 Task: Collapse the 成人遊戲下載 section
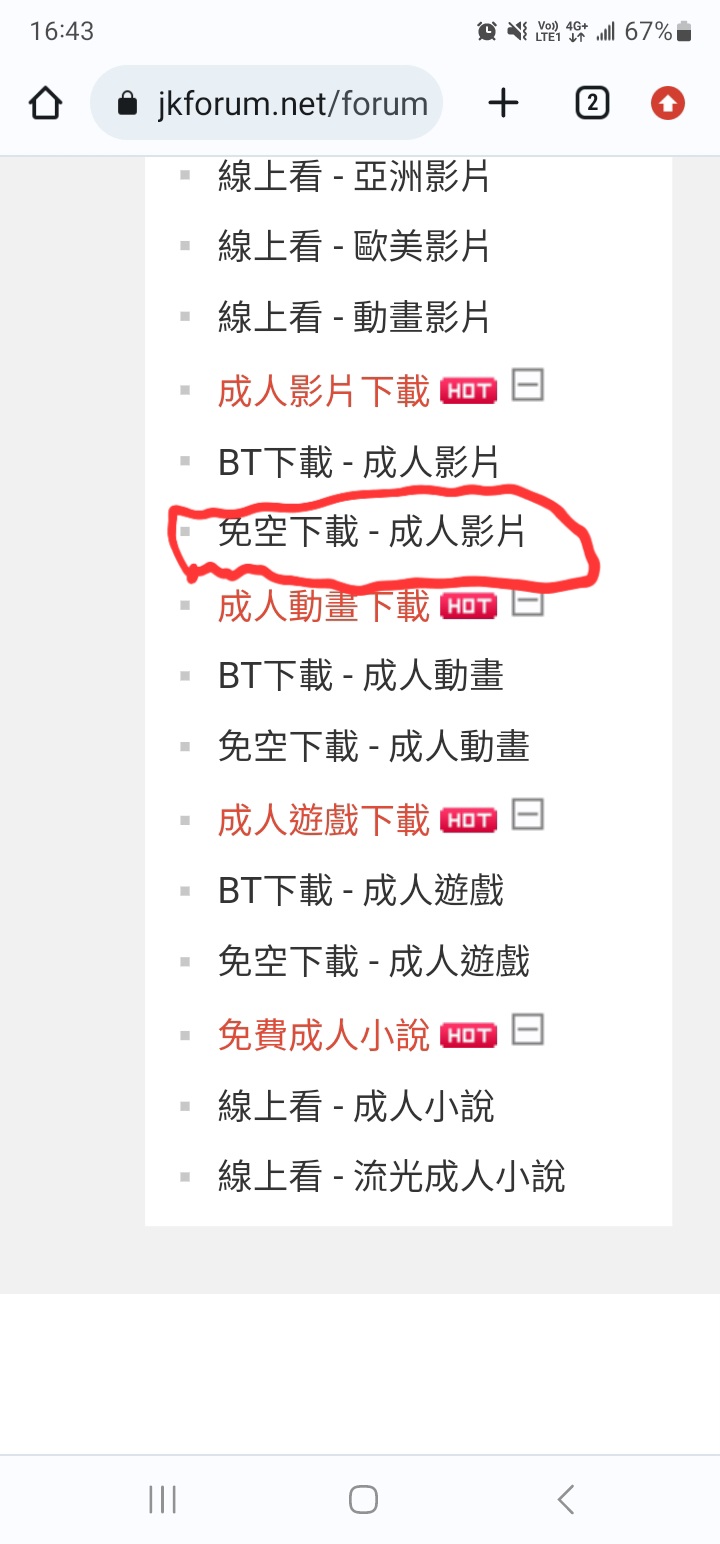click(528, 814)
